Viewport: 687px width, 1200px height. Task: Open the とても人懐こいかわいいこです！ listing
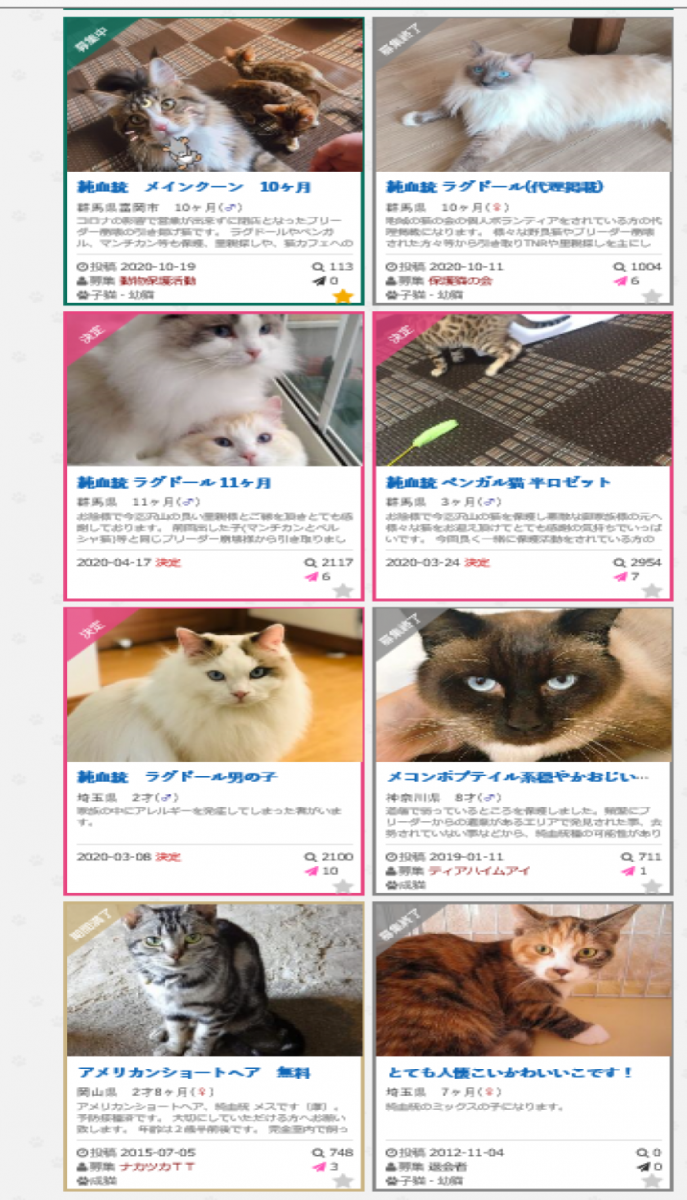click(x=510, y=1072)
